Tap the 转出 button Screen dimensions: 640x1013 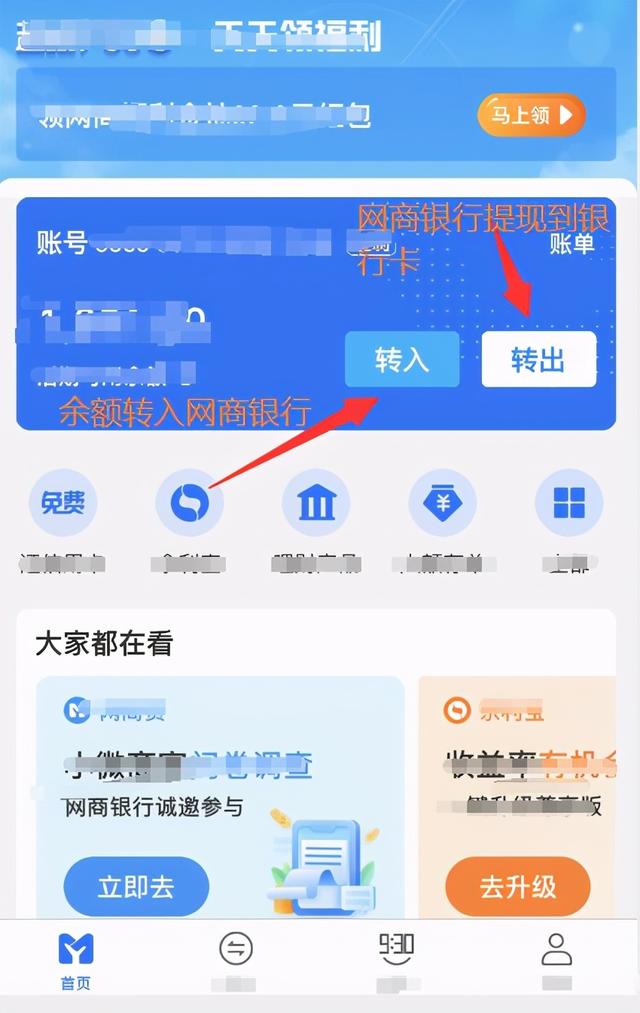pos(538,360)
